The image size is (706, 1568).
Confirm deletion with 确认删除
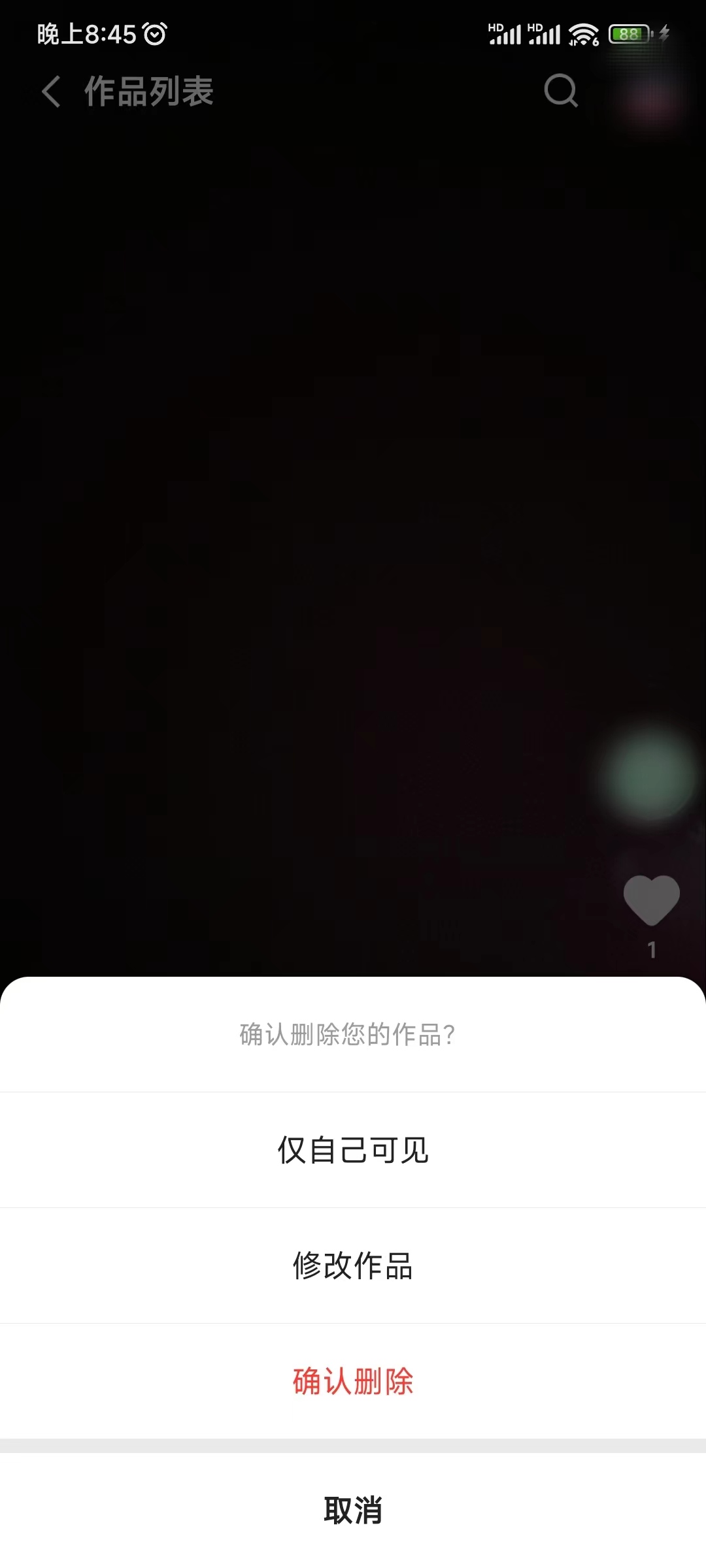(353, 1381)
